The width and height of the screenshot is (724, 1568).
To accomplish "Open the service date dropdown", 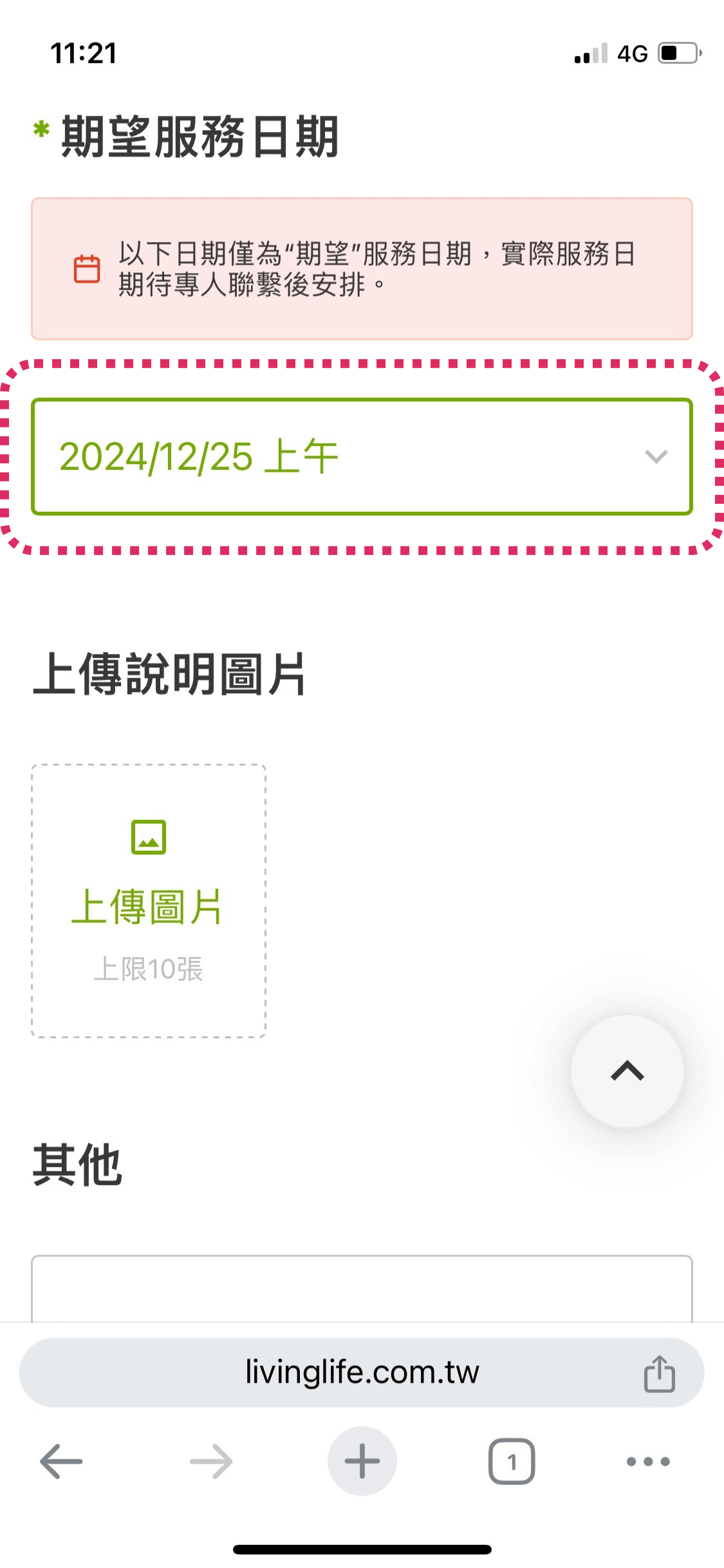I will 362,457.
